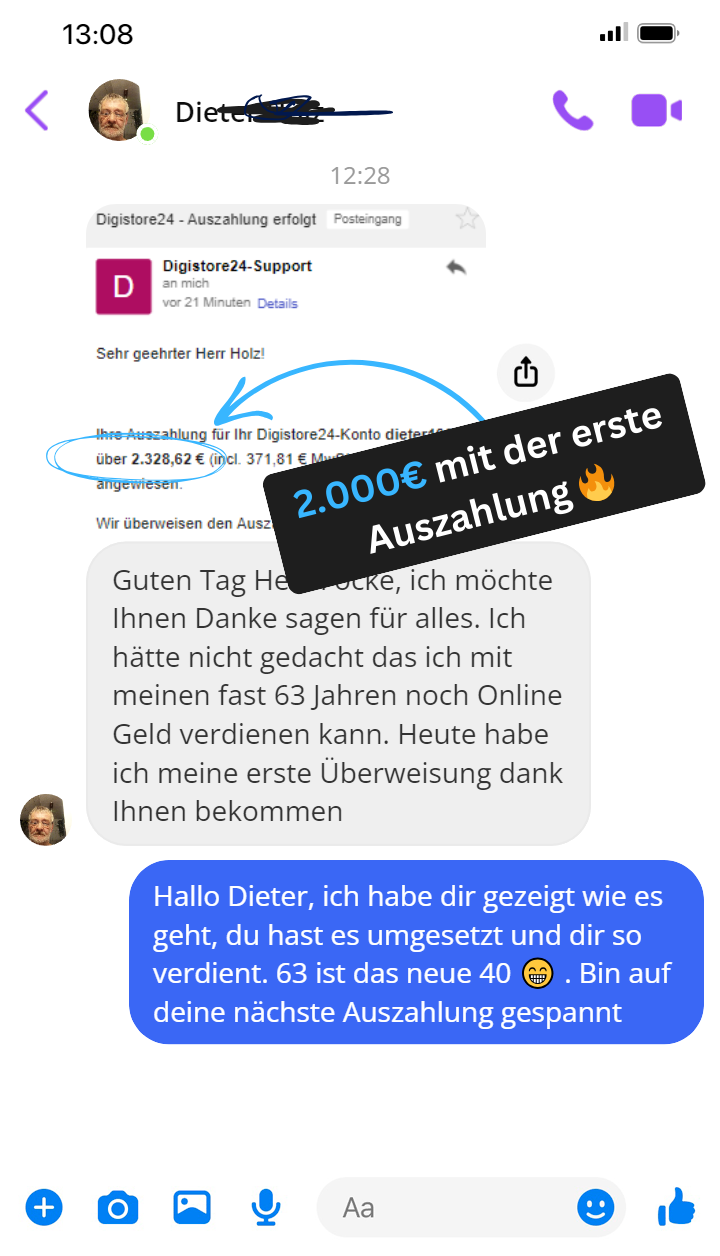Select the reply arrow in the email screenshot
This screenshot has height=1256, width=720.
tap(458, 268)
